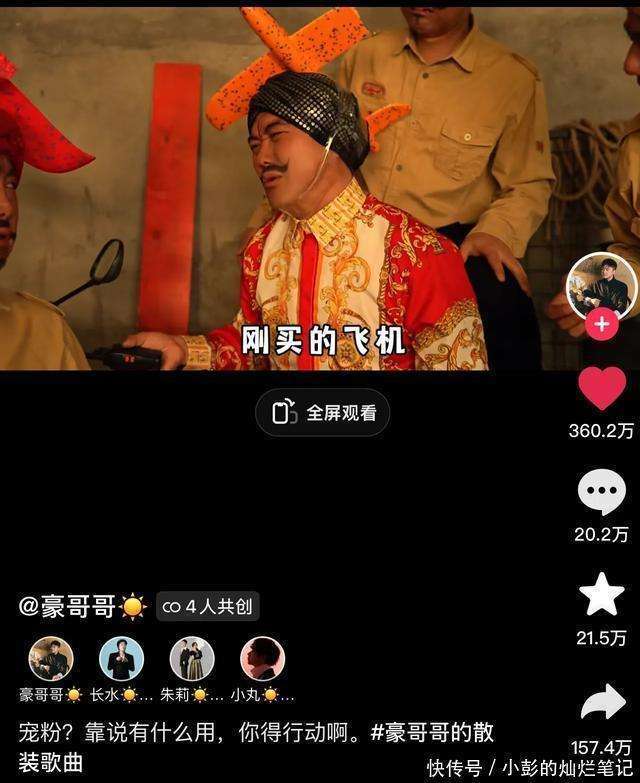Favorite the video with the star icon
The height and width of the screenshot is (783, 640).
pos(602,596)
